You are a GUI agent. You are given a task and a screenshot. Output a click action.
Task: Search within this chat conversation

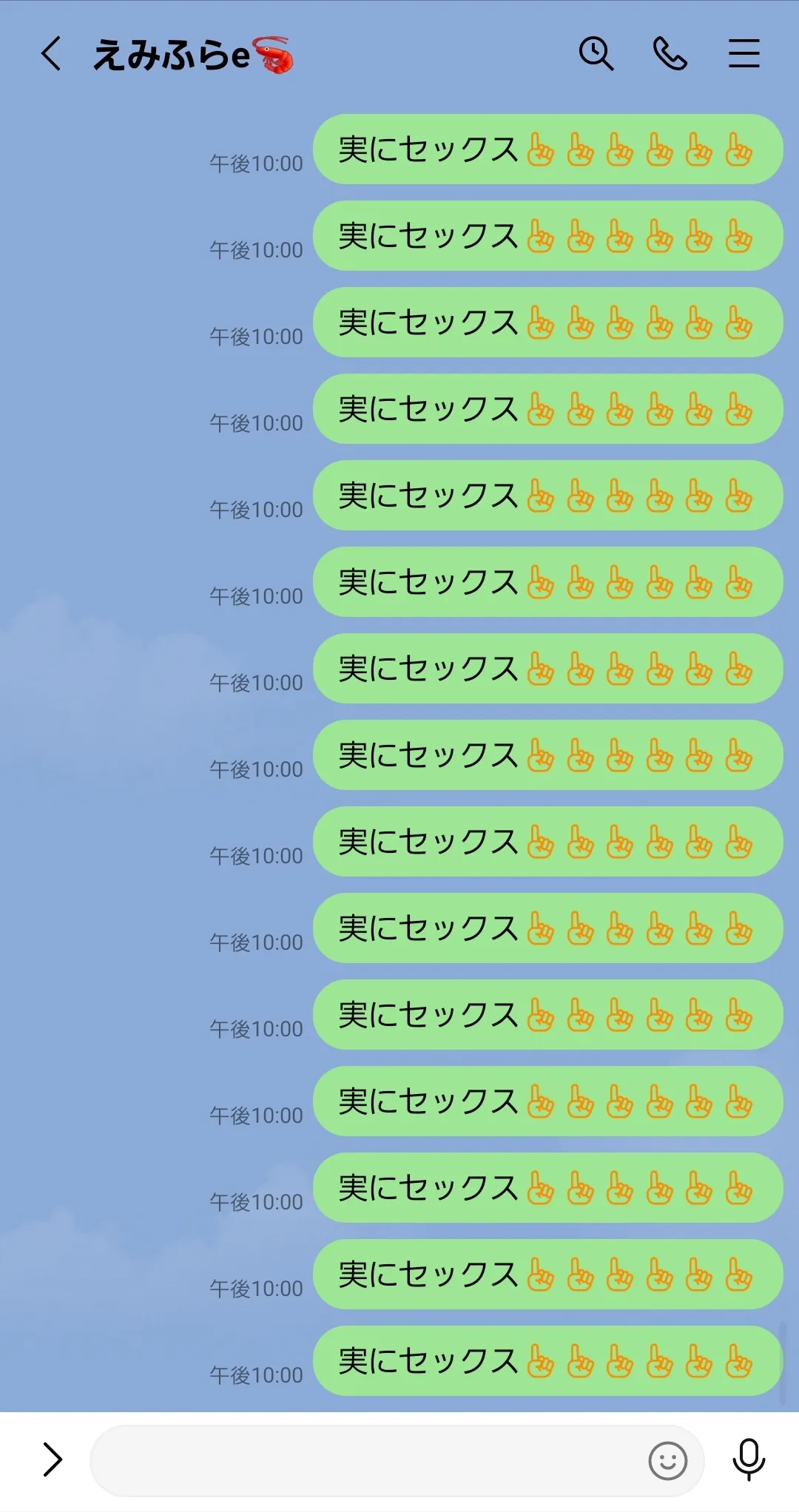click(596, 54)
